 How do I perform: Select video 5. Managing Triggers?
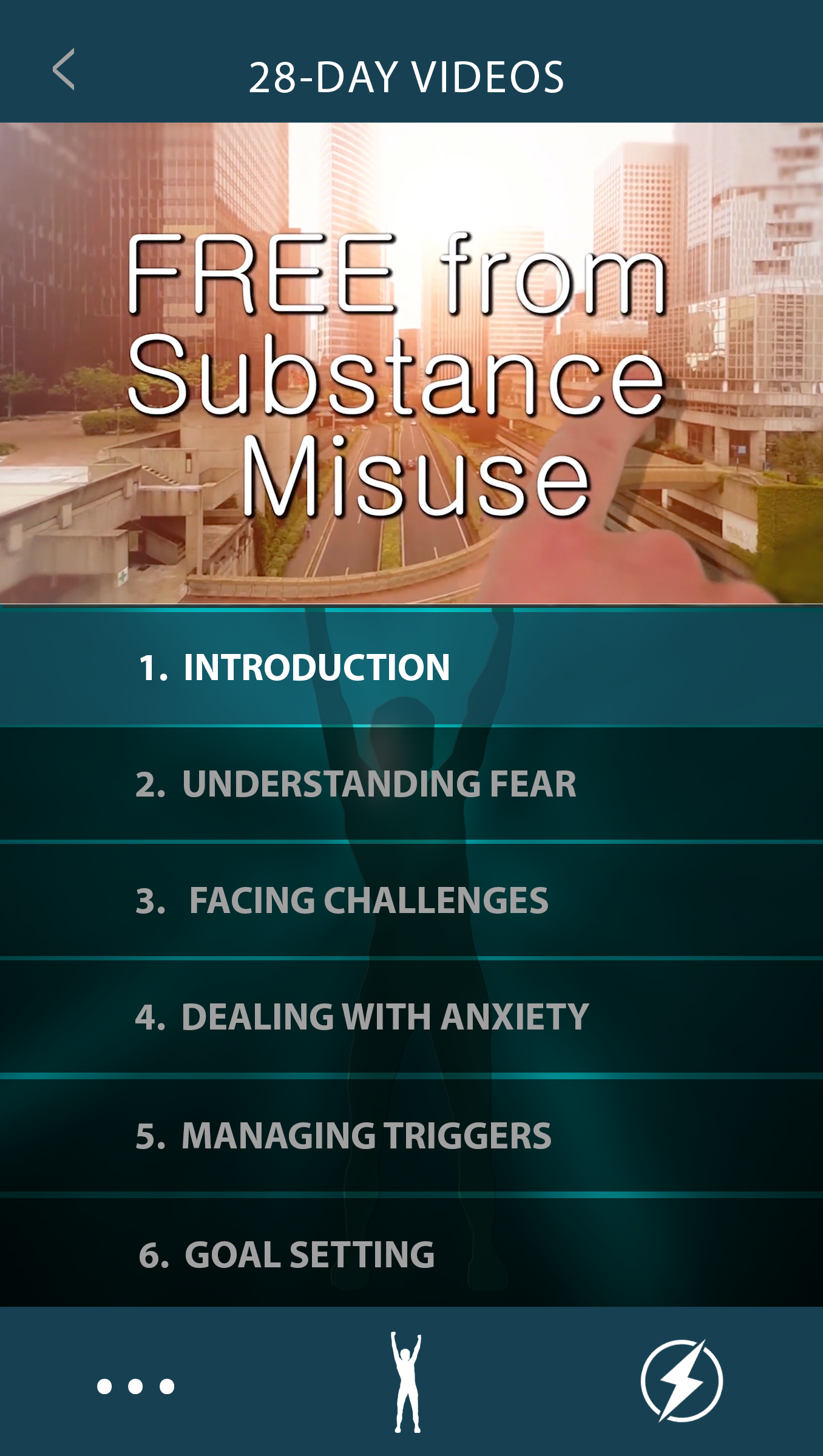click(411, 1136)
